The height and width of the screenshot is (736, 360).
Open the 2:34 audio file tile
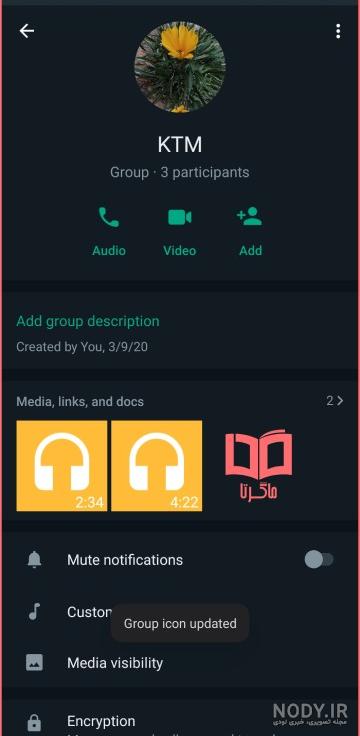(x=61, y=466)
